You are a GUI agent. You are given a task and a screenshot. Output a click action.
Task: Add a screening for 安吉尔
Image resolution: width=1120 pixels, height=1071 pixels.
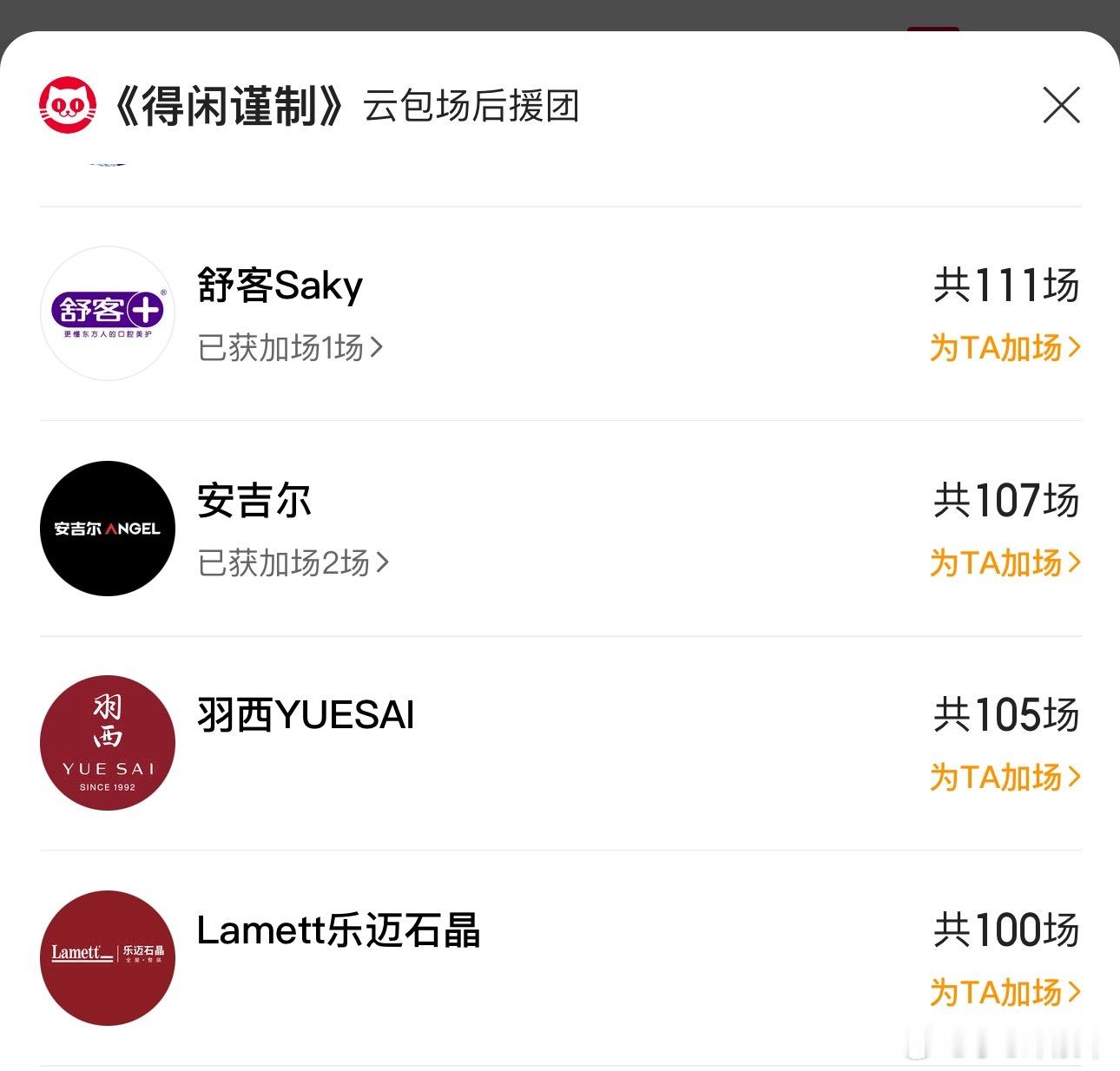[x=1005, y=563]
